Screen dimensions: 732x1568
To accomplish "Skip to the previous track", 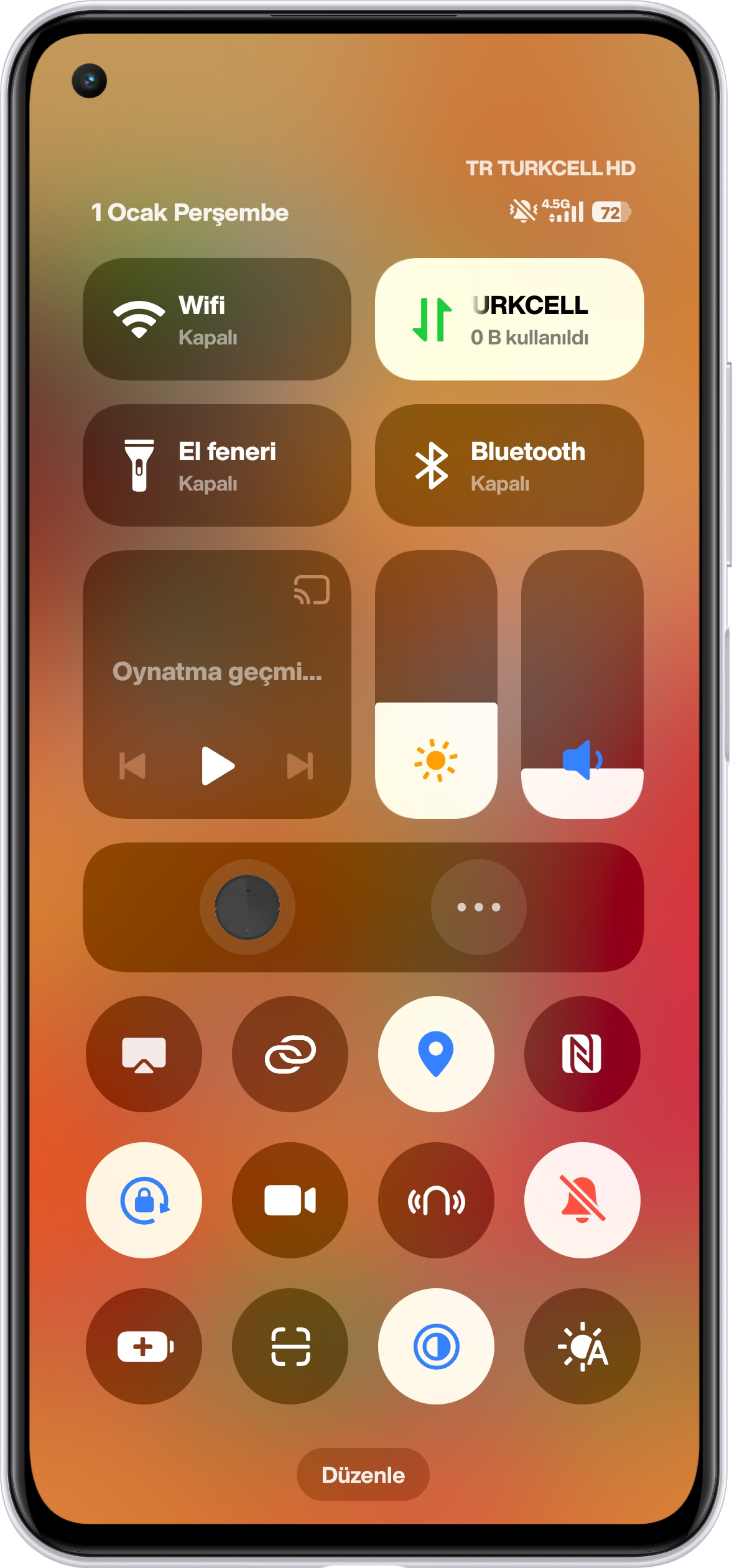I will coord(132,765).
